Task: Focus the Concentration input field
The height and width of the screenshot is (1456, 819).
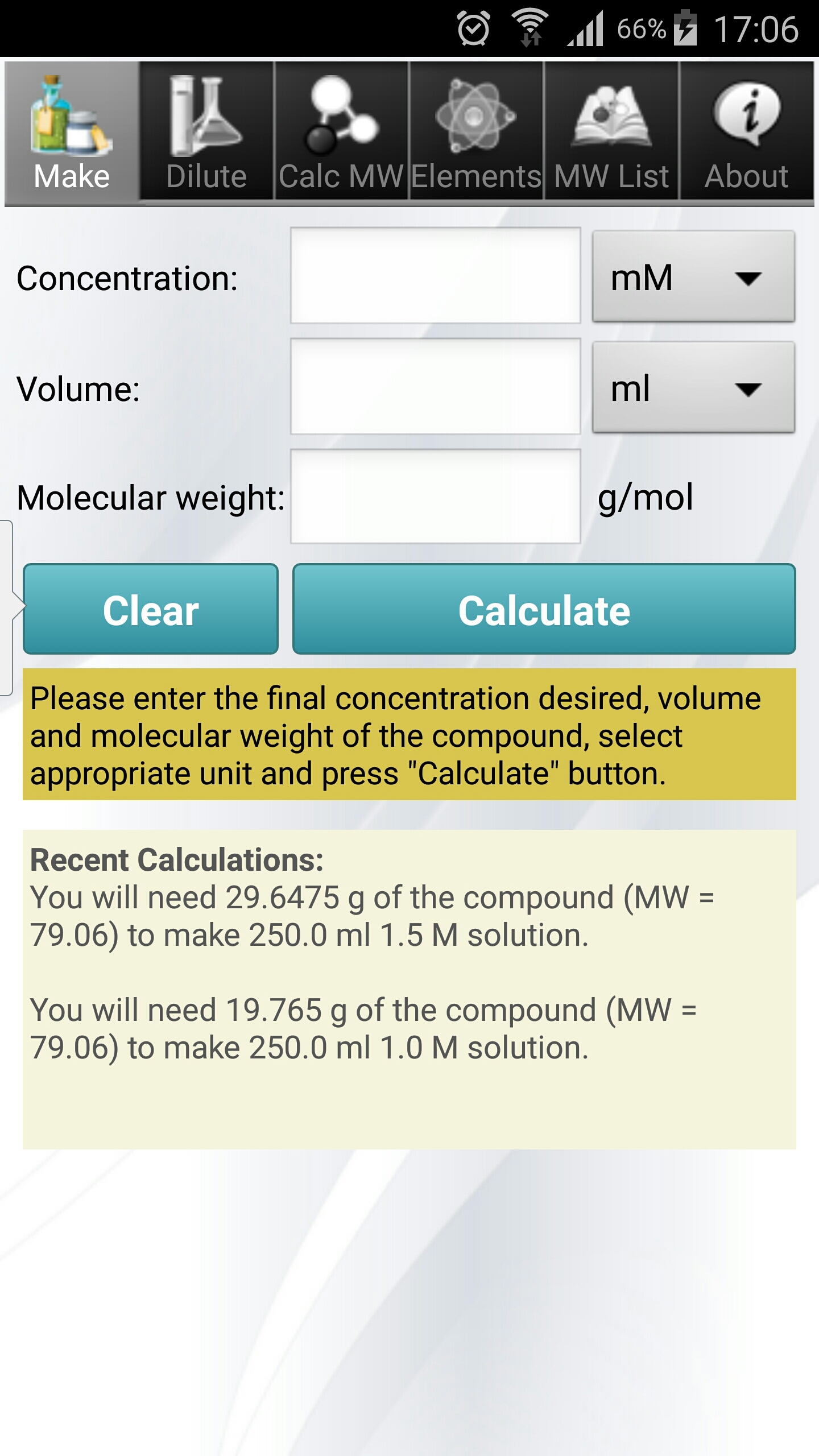Action: click(x=435, y=276)
